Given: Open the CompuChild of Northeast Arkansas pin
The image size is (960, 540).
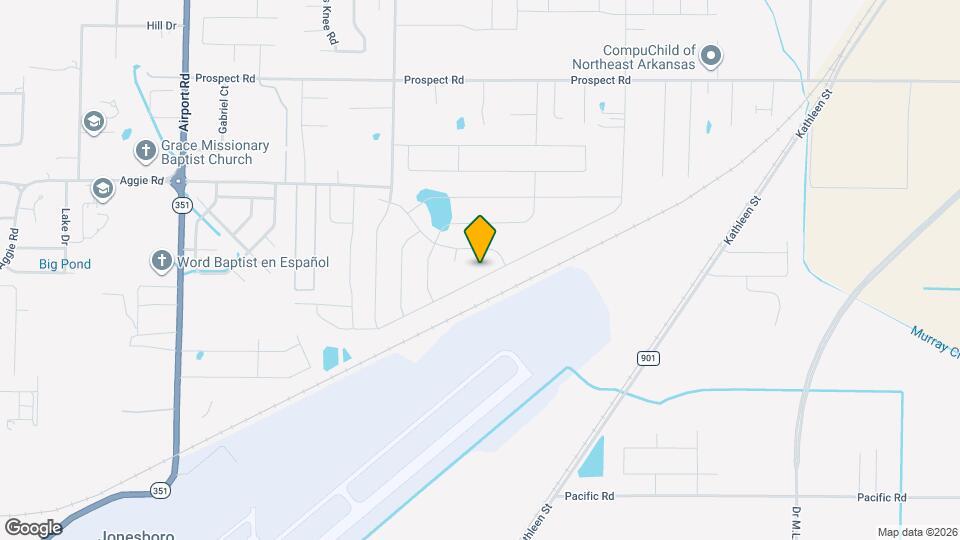Looking at the screenshot, I should click(710, 56).
